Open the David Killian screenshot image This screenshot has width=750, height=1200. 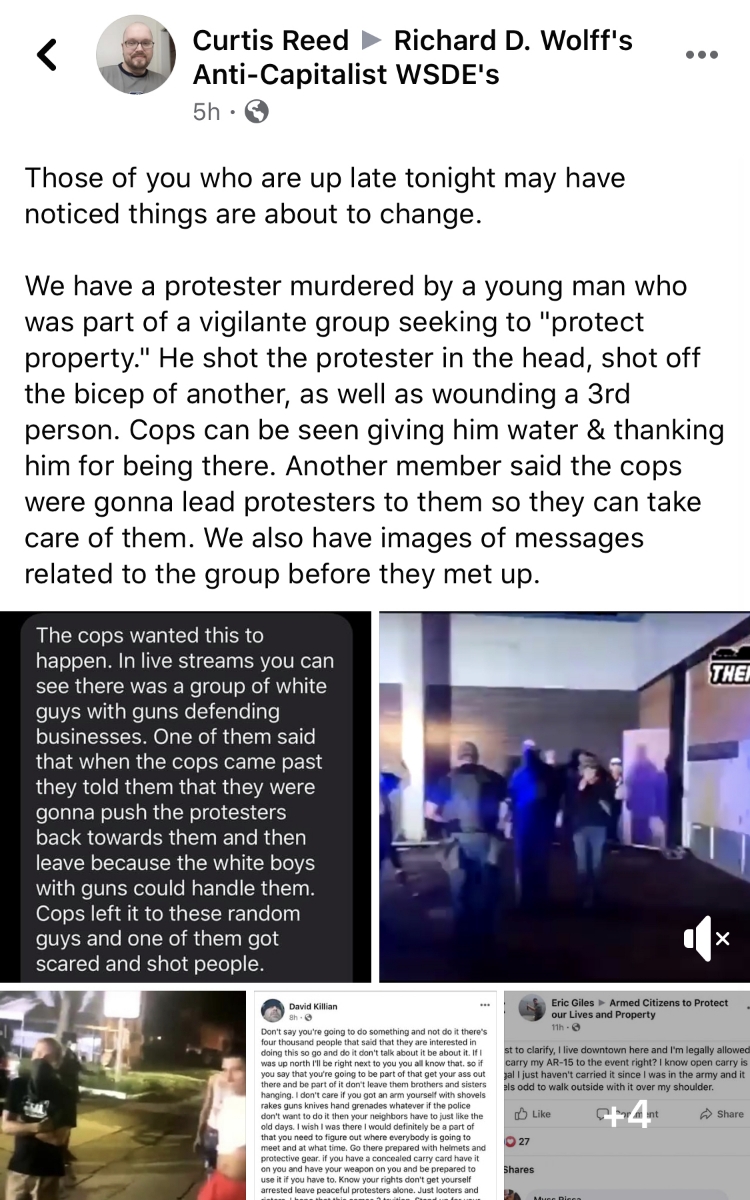click(x=375, y=1094)
